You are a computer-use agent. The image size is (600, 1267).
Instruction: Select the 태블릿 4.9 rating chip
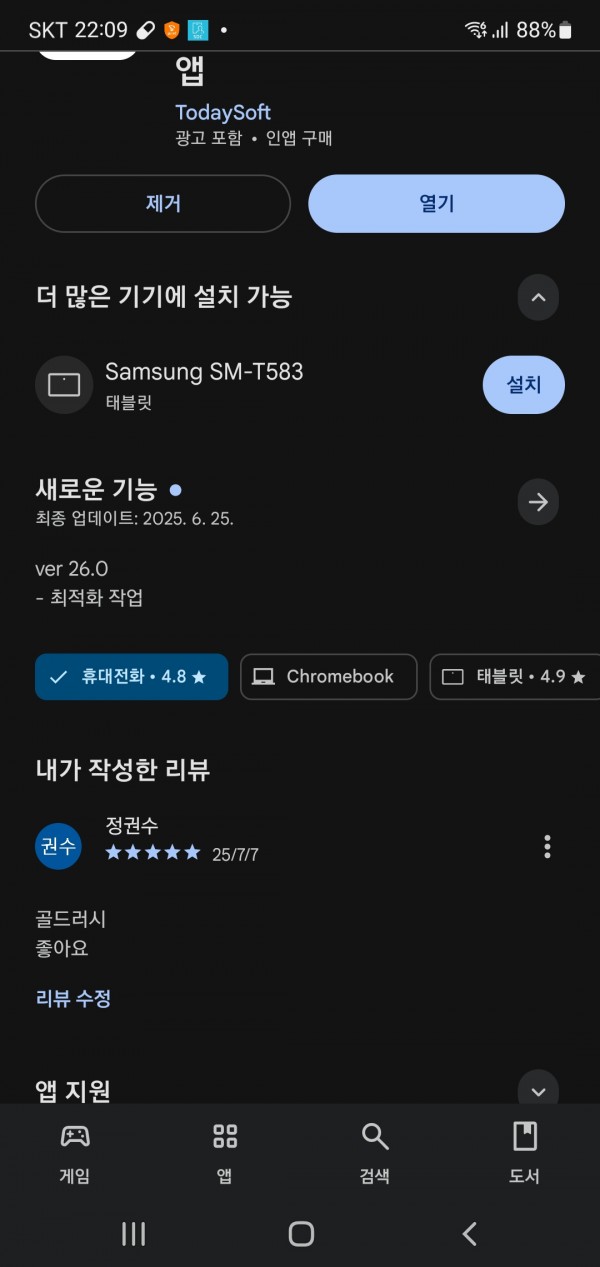point(515,677)
